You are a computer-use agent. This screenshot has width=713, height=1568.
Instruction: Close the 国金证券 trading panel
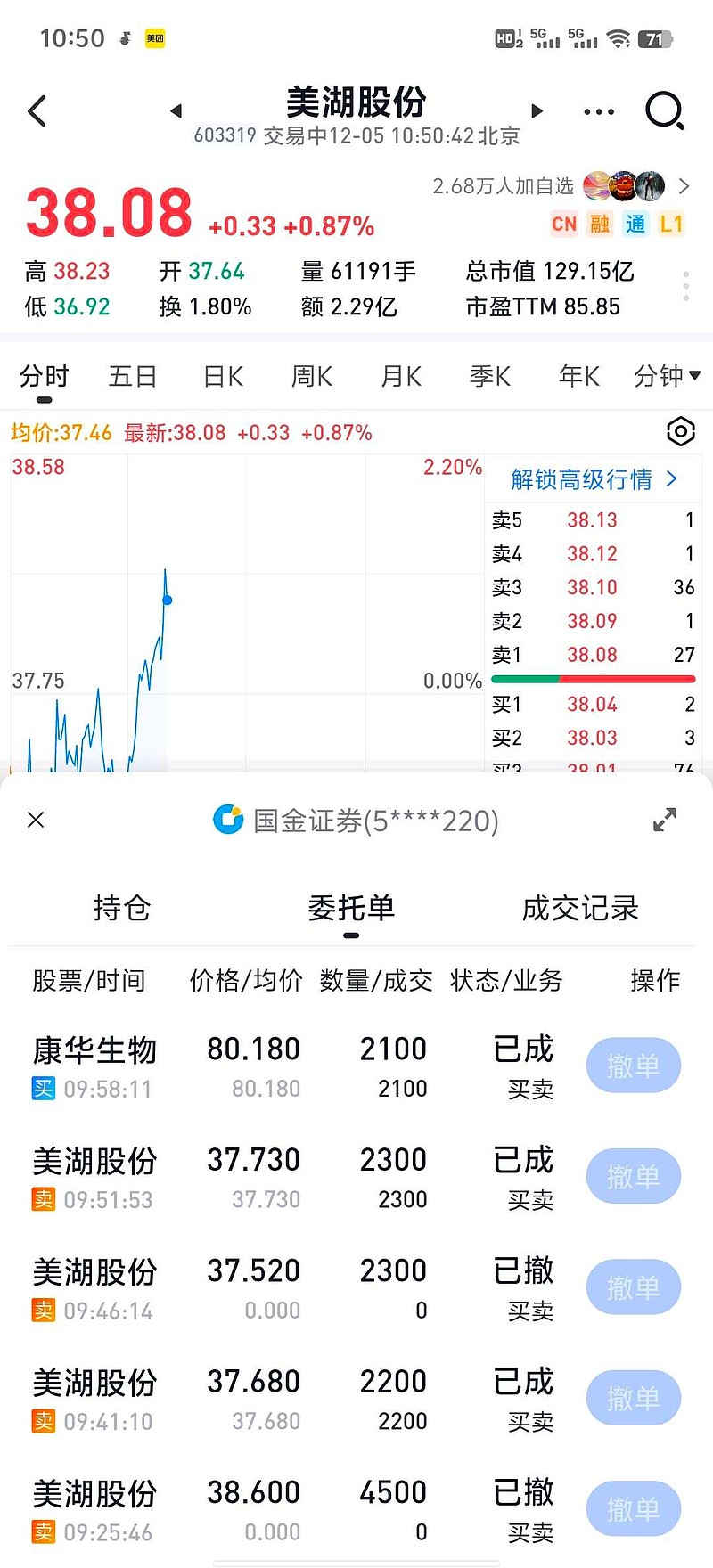point(36,820)
